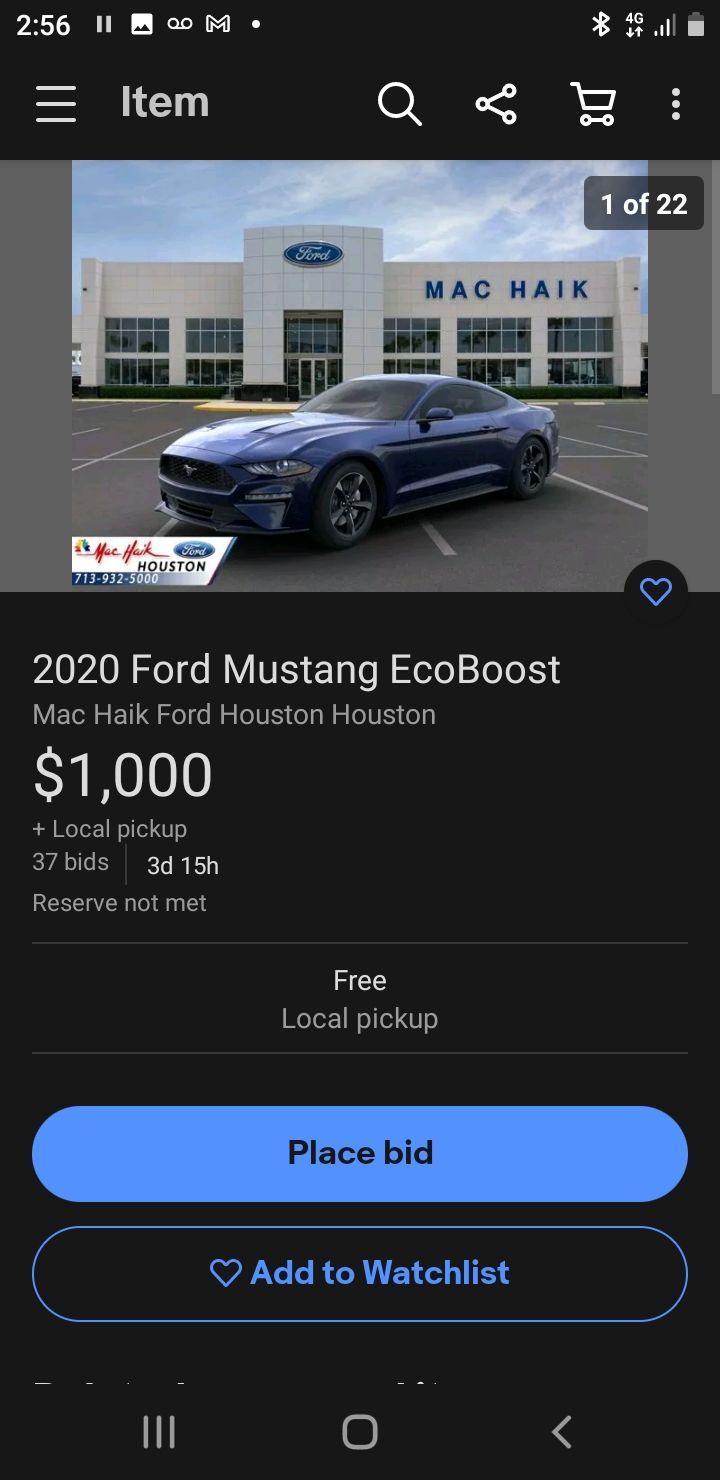Open the hamburger navigation menu
Screen dimensions: 720x1480
(56, 103)
